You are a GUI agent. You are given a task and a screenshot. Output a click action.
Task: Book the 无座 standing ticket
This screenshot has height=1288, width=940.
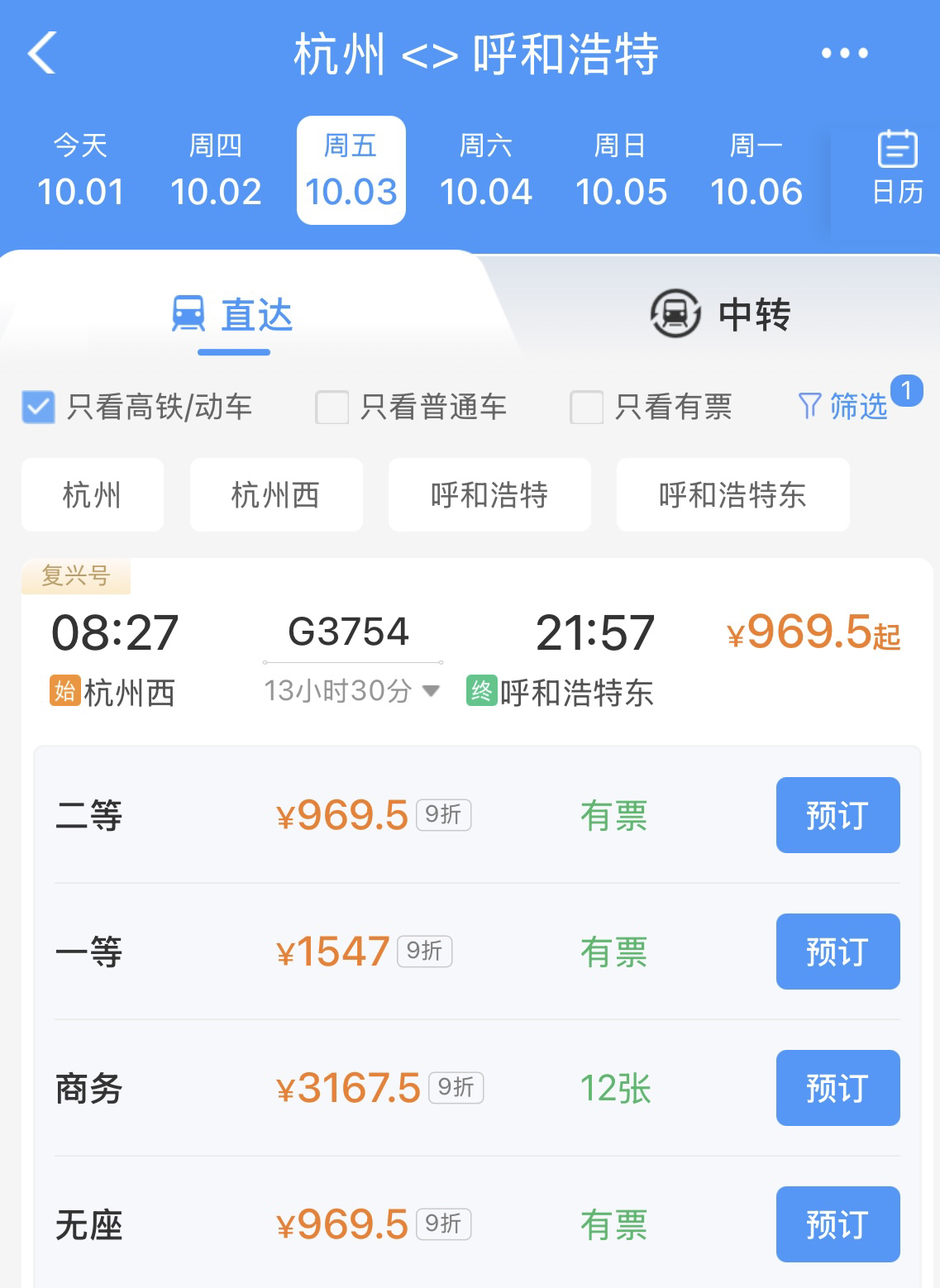click(837, 1224)
